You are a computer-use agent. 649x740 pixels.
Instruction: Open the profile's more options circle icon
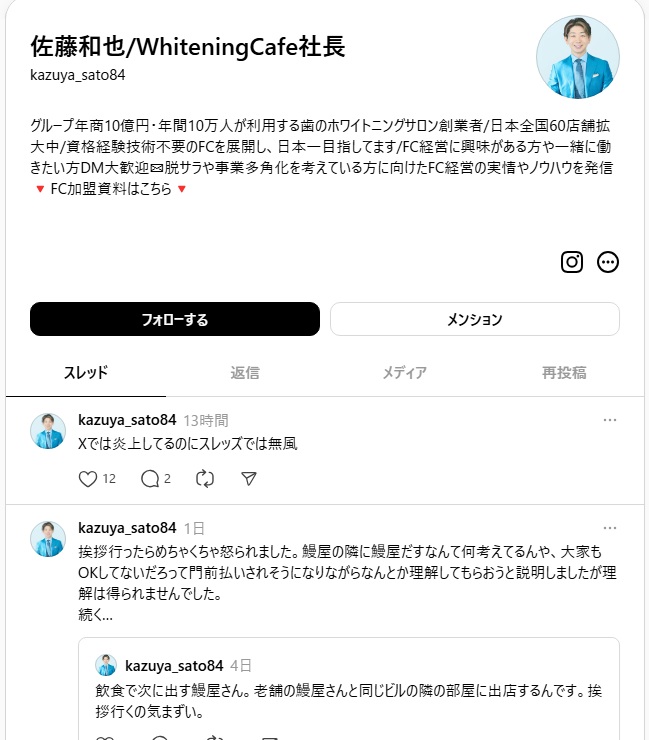[607, 262]
